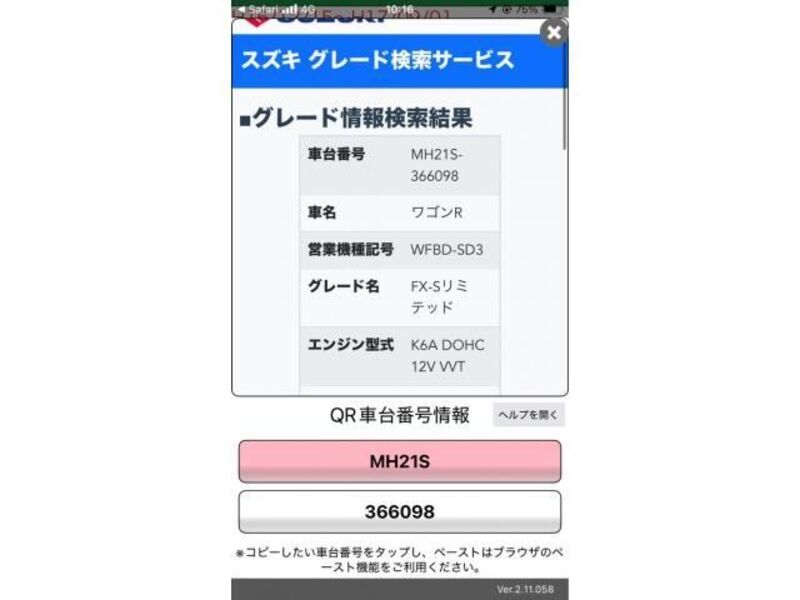800x600 pixels.
Task: Open help with ヘルプを開く button
Action: pos(528,414)
